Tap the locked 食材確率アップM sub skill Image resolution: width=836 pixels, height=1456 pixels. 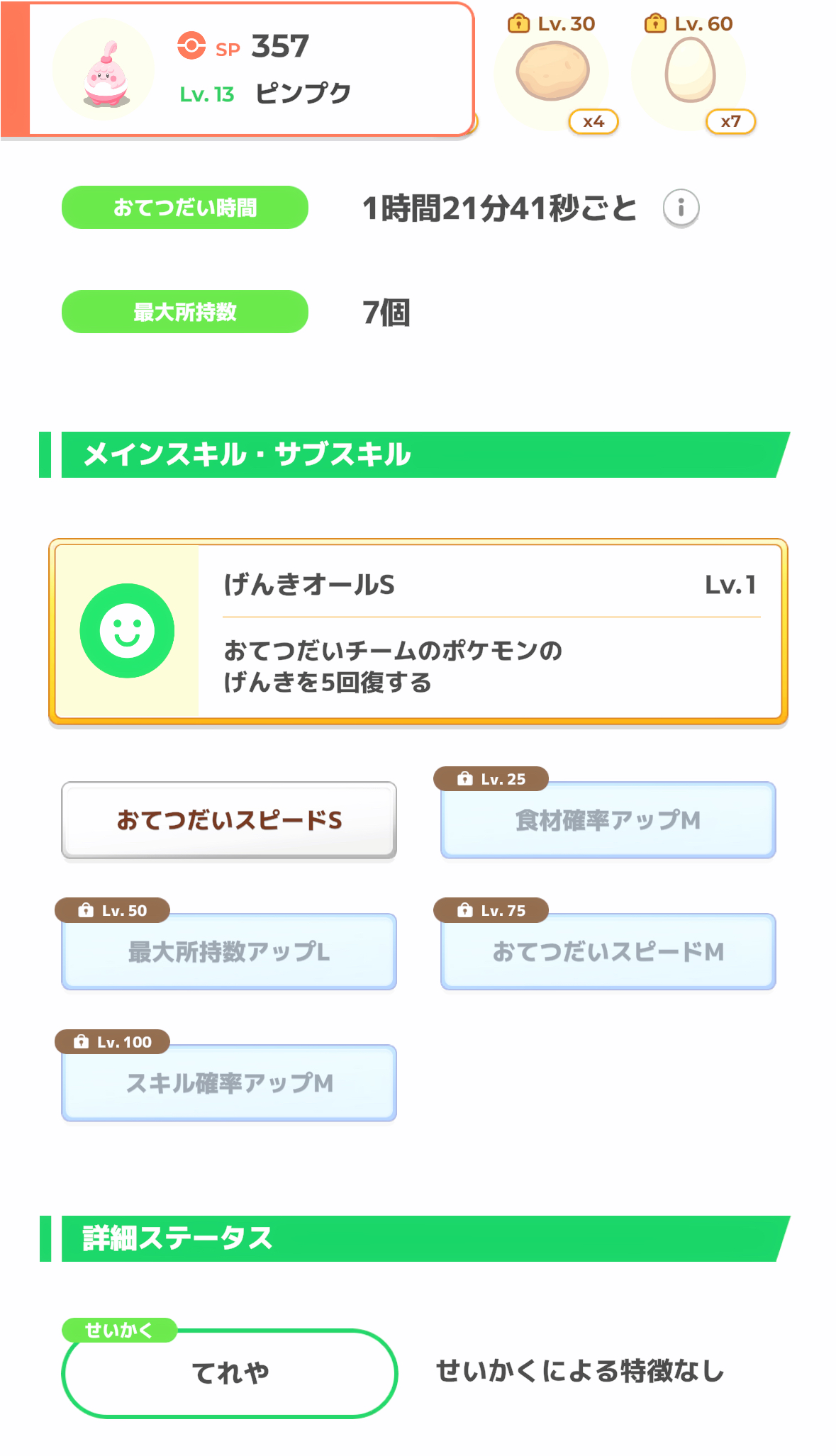tap(608, 820)
